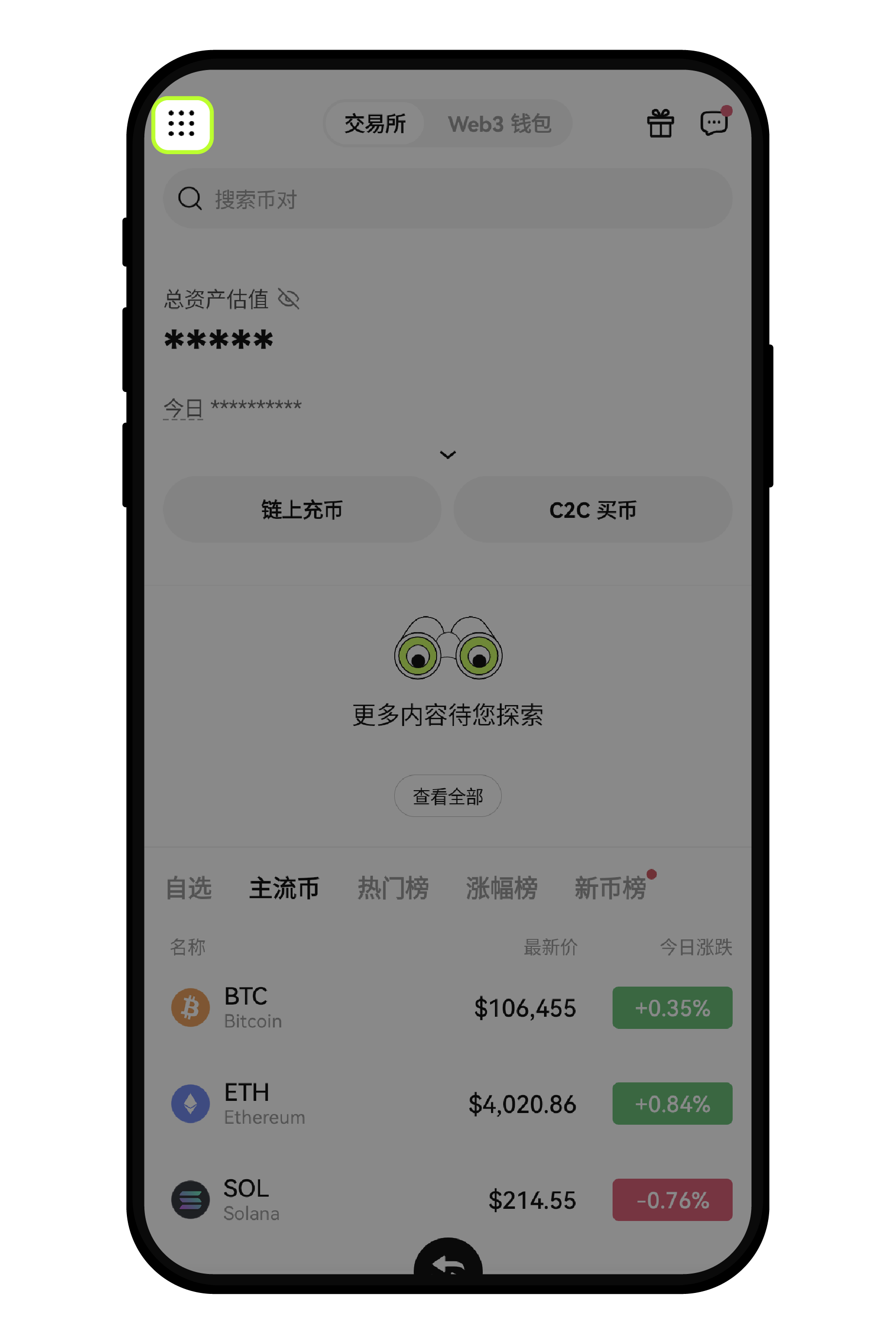
Task: Select the Solana coin icon
Action: pos(190,1200)
